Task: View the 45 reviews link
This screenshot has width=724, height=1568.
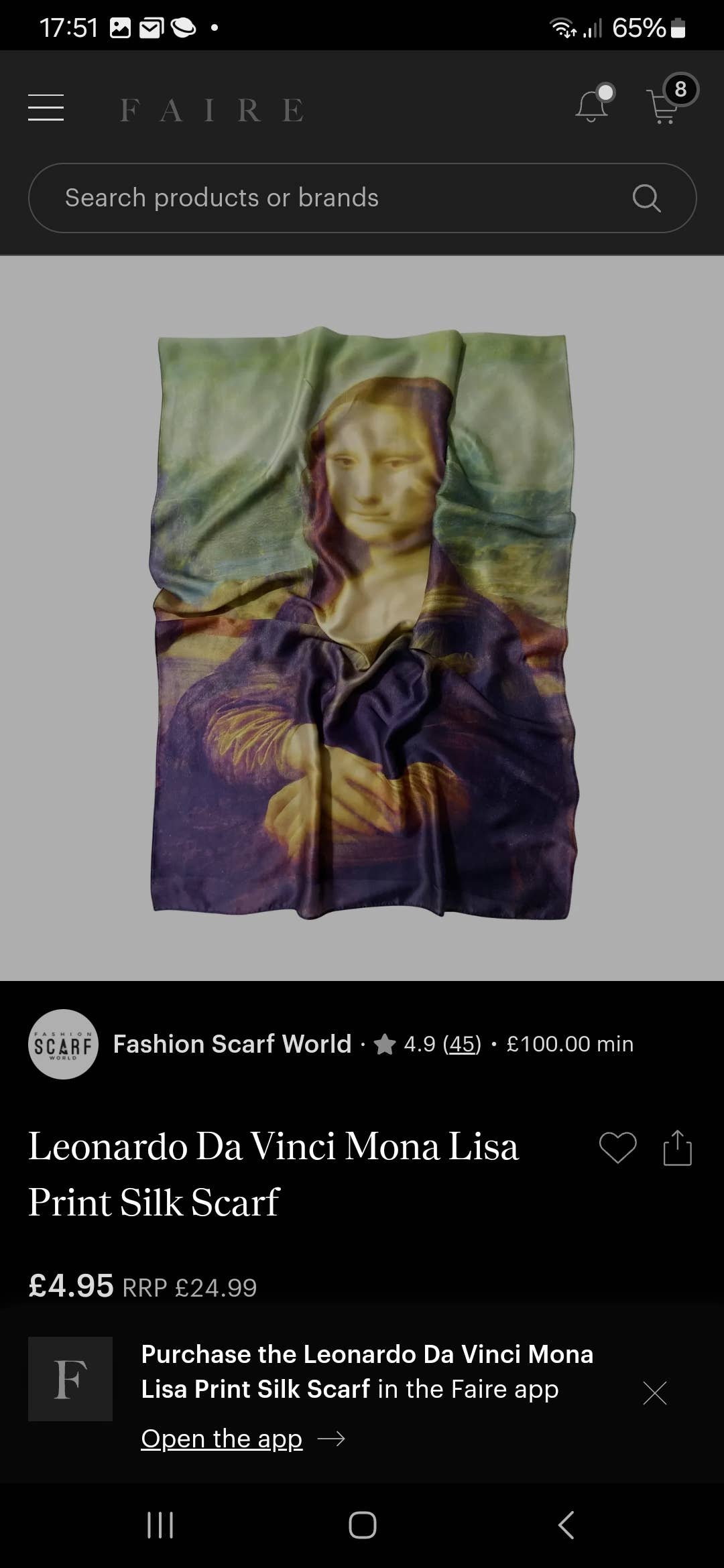Action: coord(462,1044)
